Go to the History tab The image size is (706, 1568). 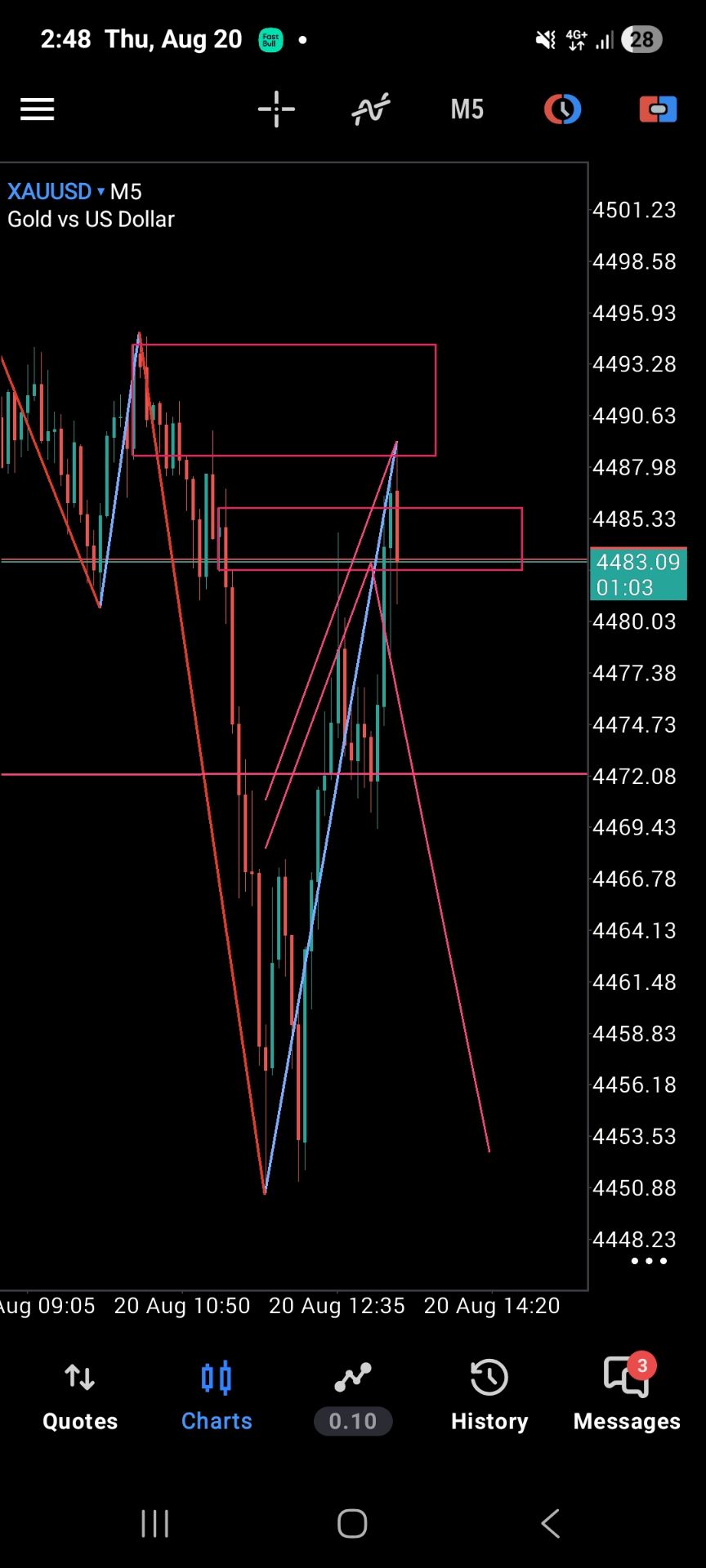click(489, 1396)
